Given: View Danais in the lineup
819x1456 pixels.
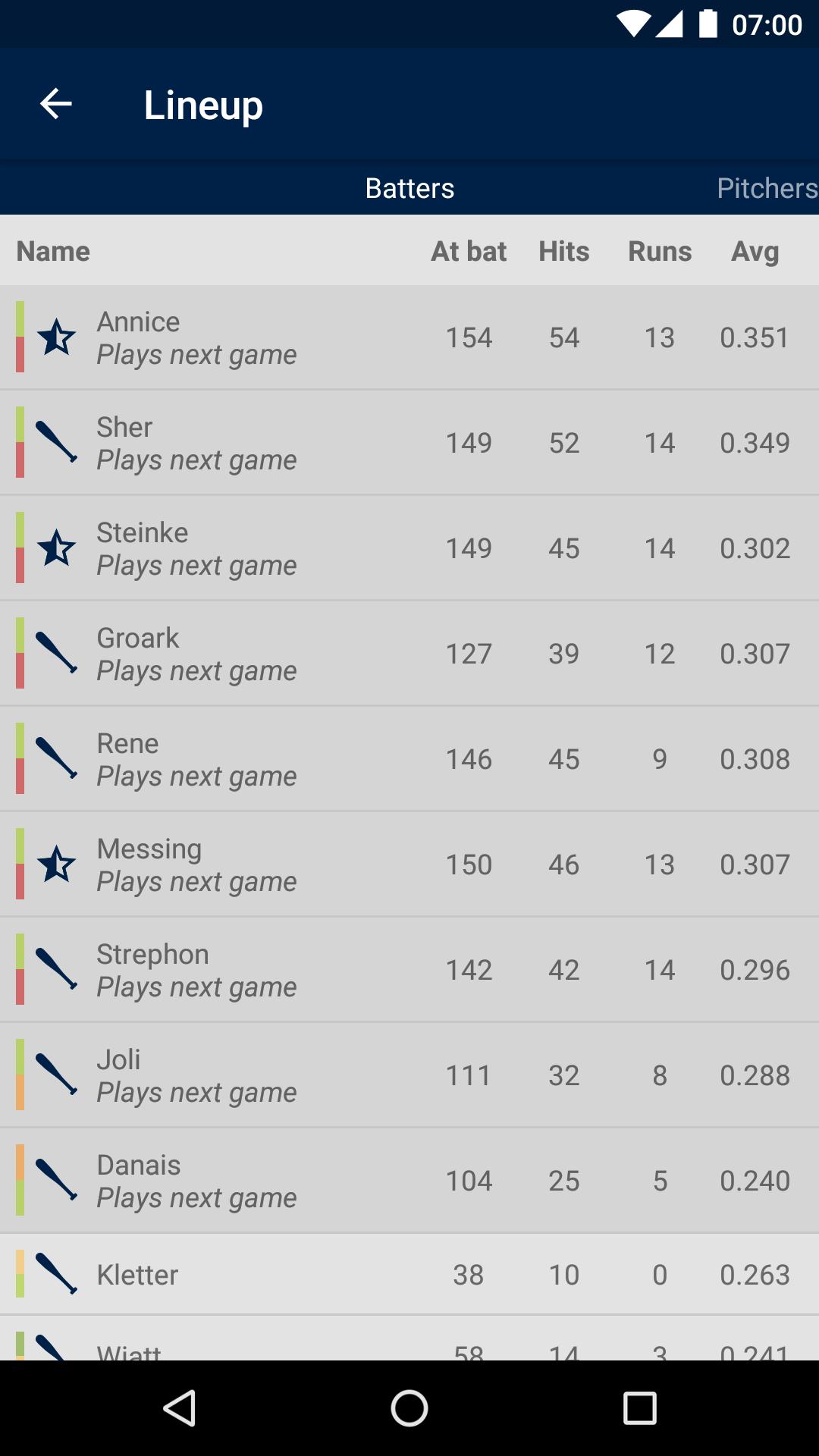Looking at the screenshot, I should [409, 1181].
